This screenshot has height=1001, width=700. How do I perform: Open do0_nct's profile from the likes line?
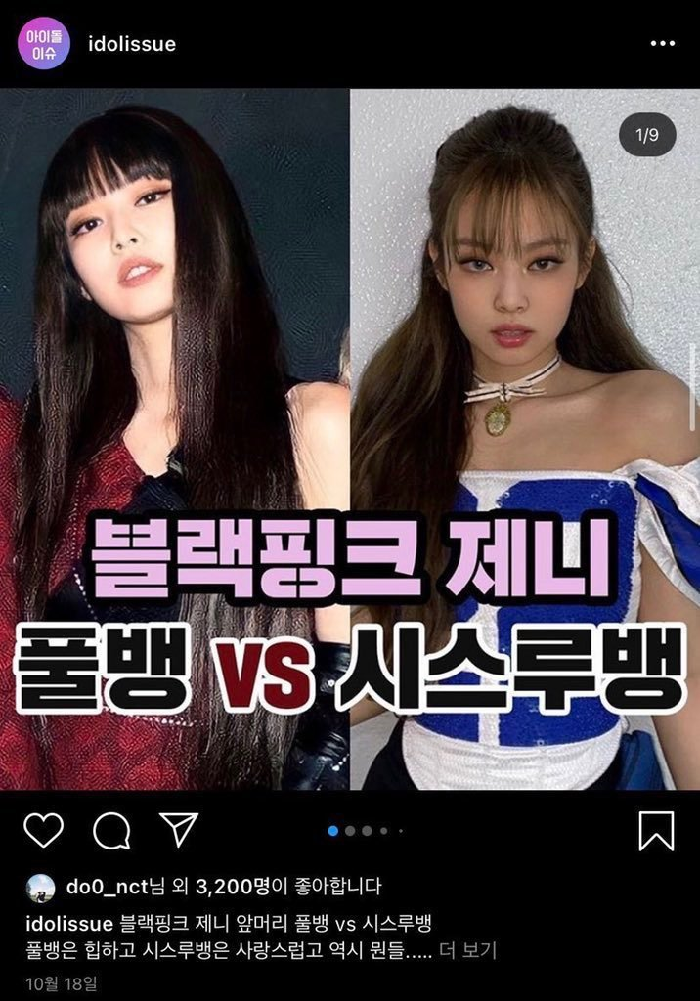point(104,886)
